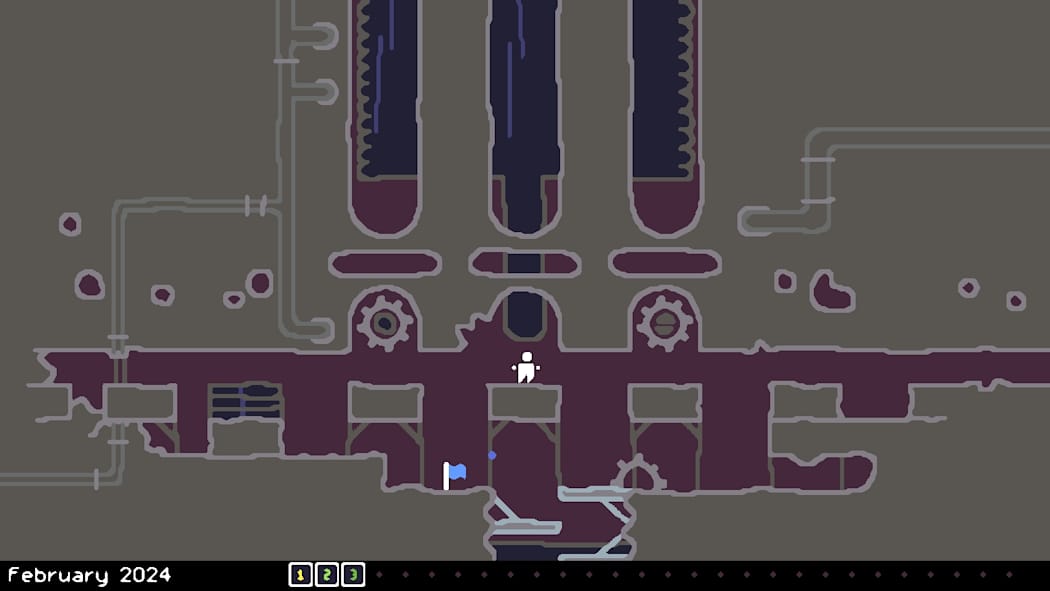
Task: Select level marker 1 in bottom bar
Action: 300,575
